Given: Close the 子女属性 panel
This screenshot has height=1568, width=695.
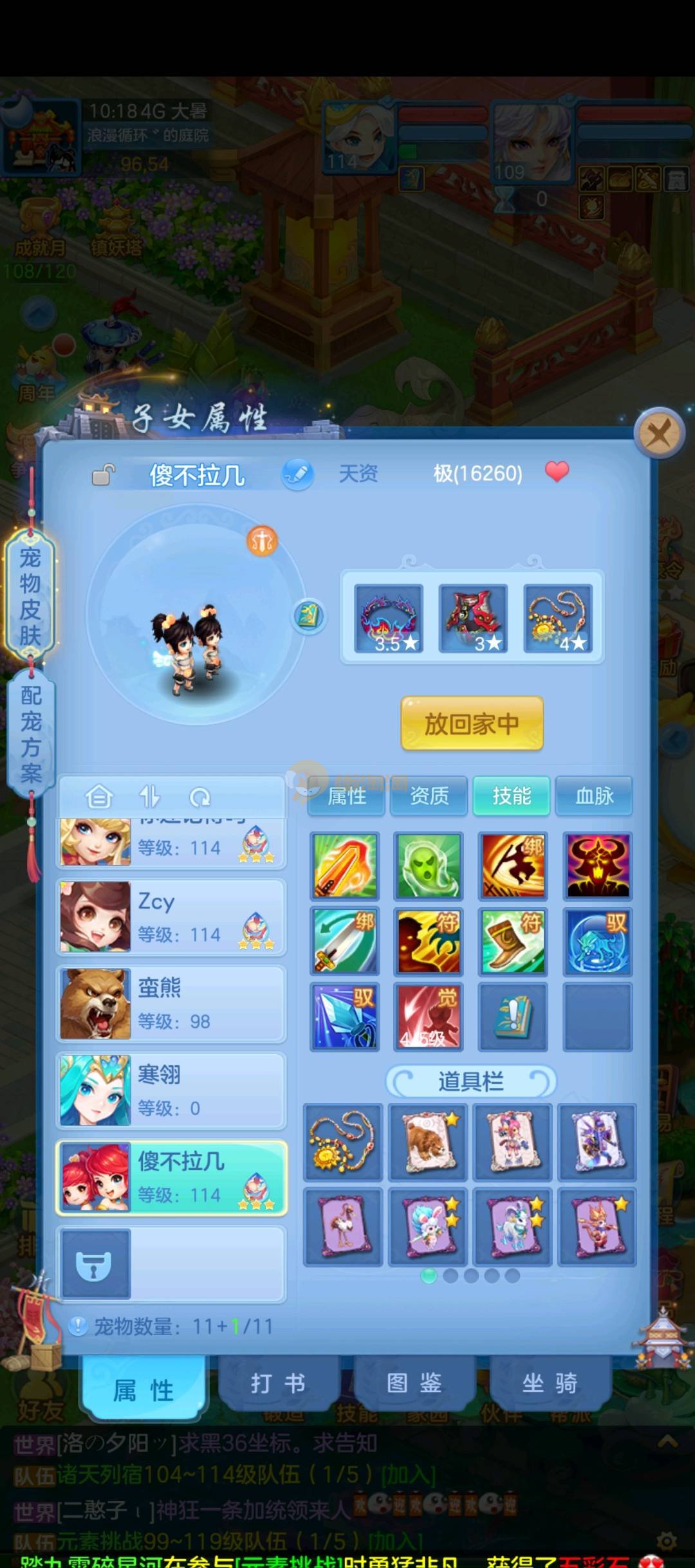Looking at the screenshot, I should pyautogui.click(x=658, y=433).
